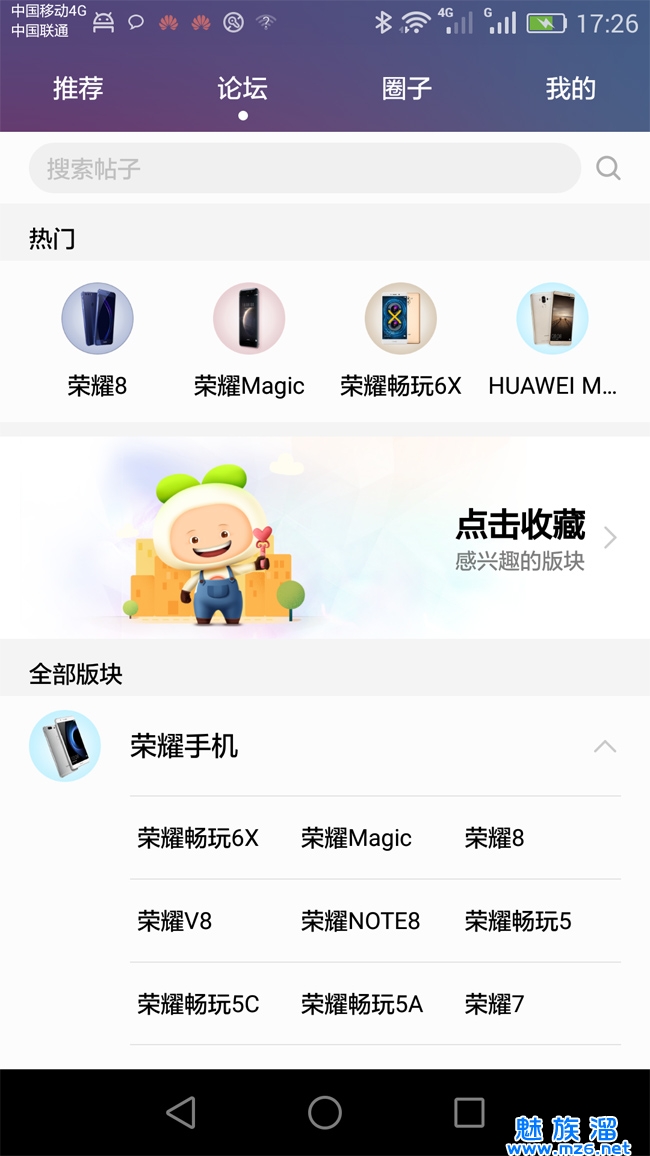Select 荣耀Magic in the 荣耀手机 list

coord(357,838)
